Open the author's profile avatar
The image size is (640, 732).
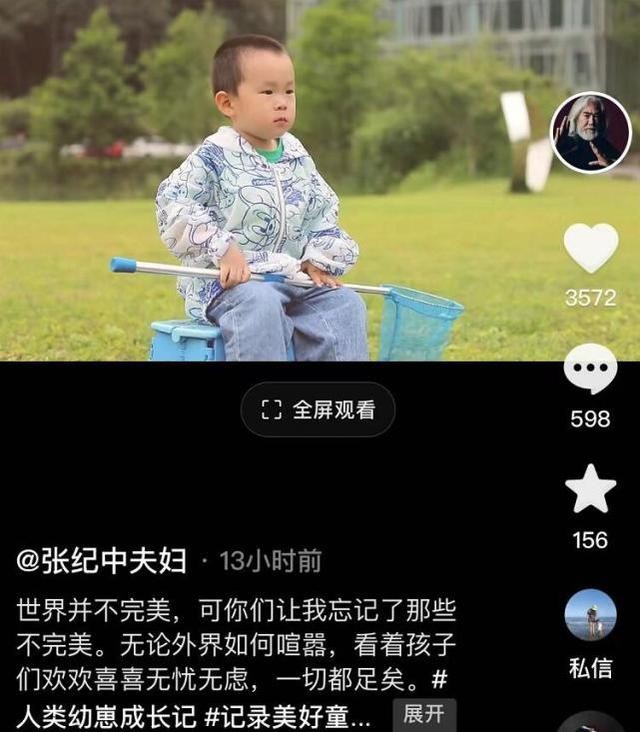[x=590, y=132]
